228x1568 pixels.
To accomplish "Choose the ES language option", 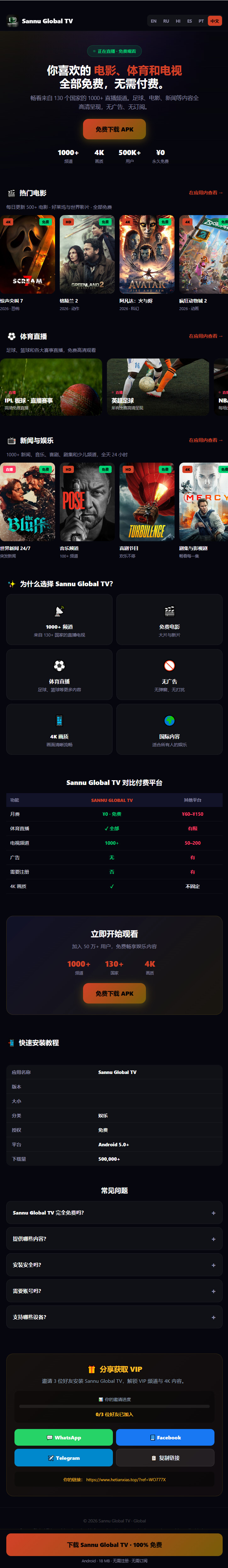I will click(x=190, y=21).
